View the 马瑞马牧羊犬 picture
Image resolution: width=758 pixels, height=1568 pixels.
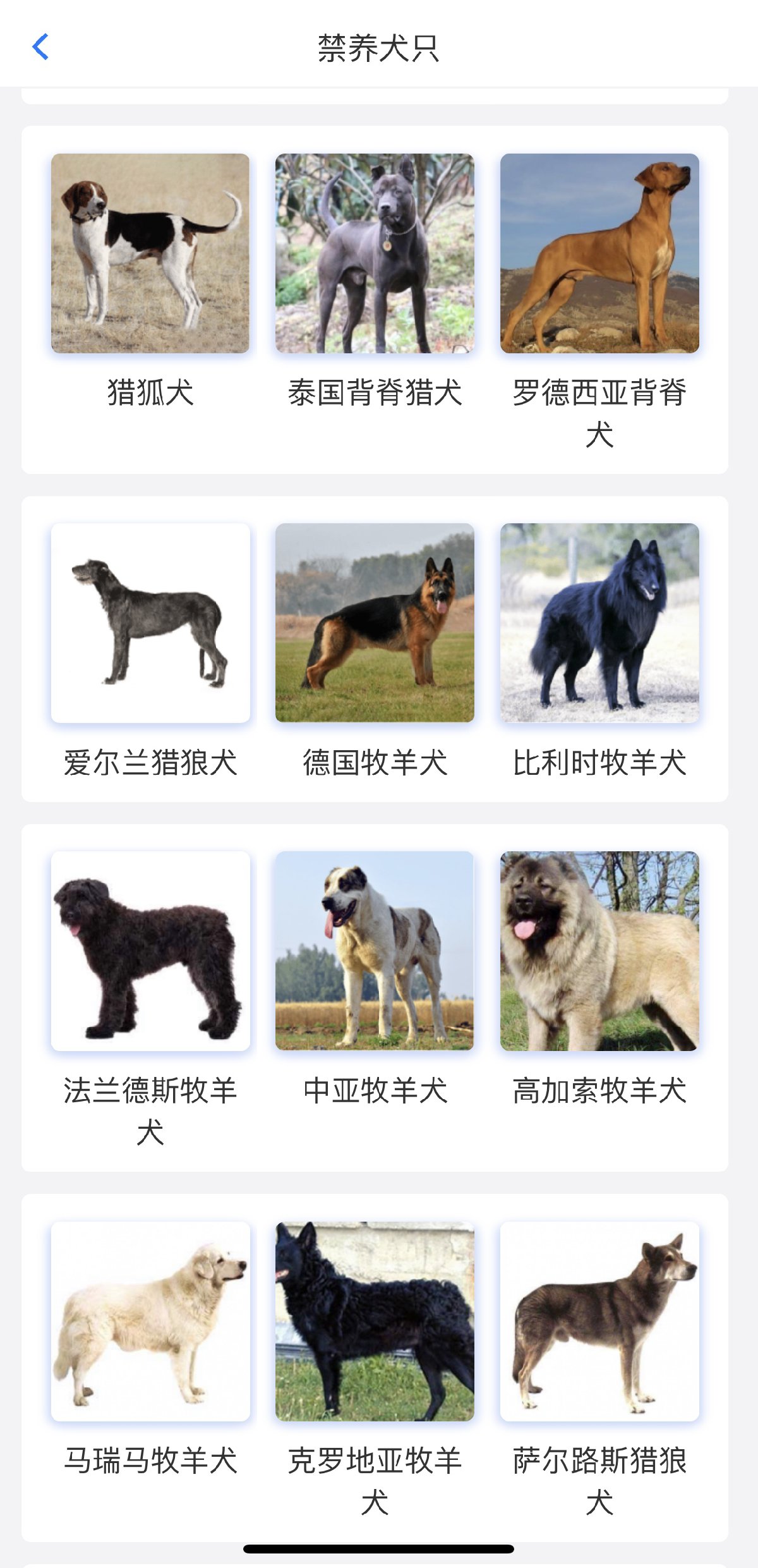point(150,1321)
